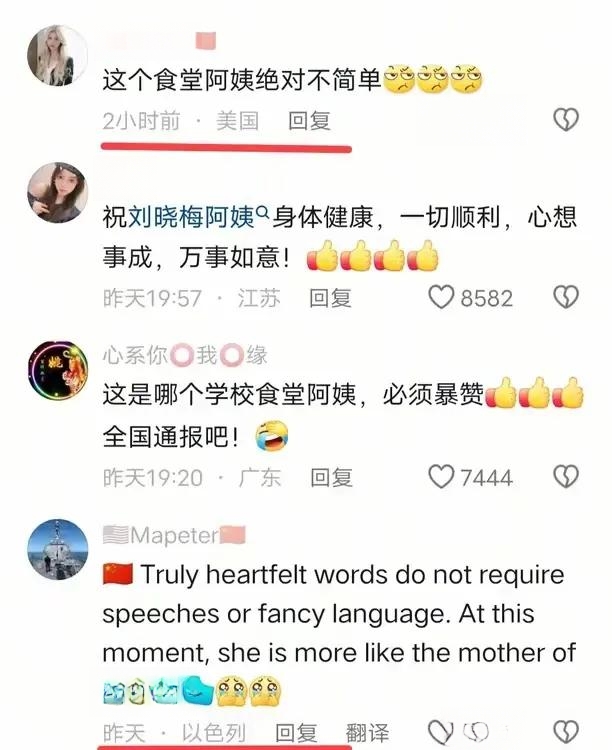
Task: Dislike the 食堂阿姨绝对不简单 comment
Action: [x=566, y=121]
